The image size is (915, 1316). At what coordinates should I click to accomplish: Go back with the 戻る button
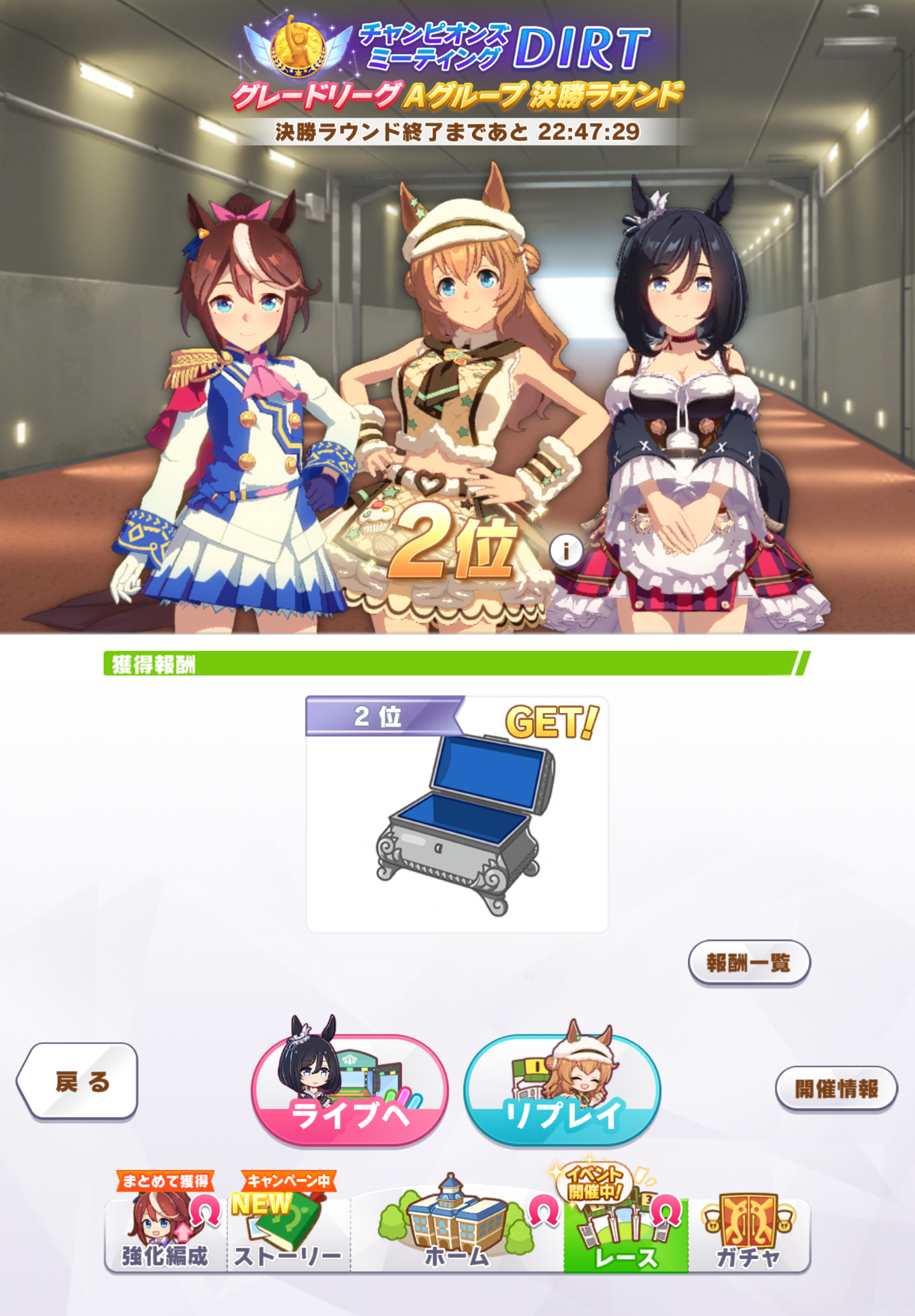point(79,1082)
